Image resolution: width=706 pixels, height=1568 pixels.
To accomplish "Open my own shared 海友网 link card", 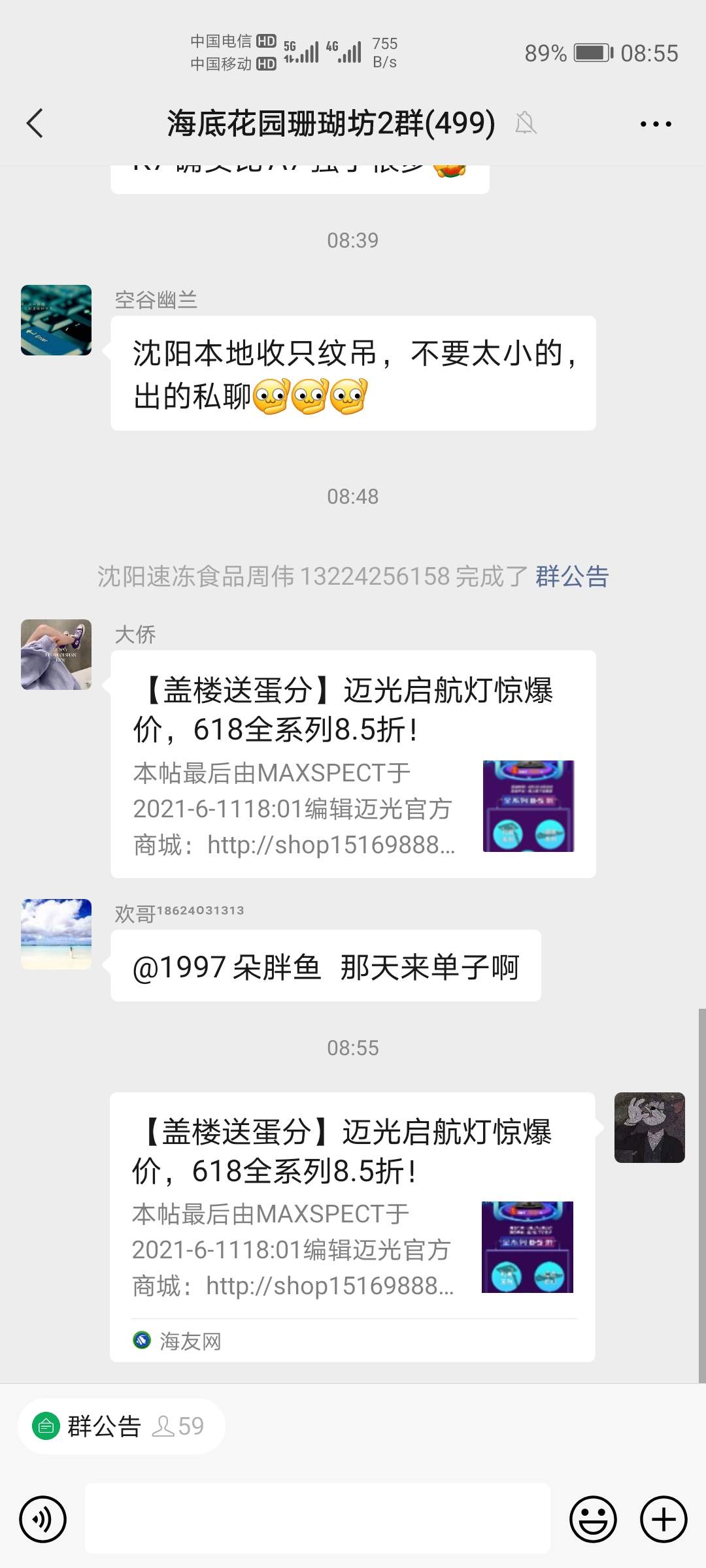I will coord(352,1226).
